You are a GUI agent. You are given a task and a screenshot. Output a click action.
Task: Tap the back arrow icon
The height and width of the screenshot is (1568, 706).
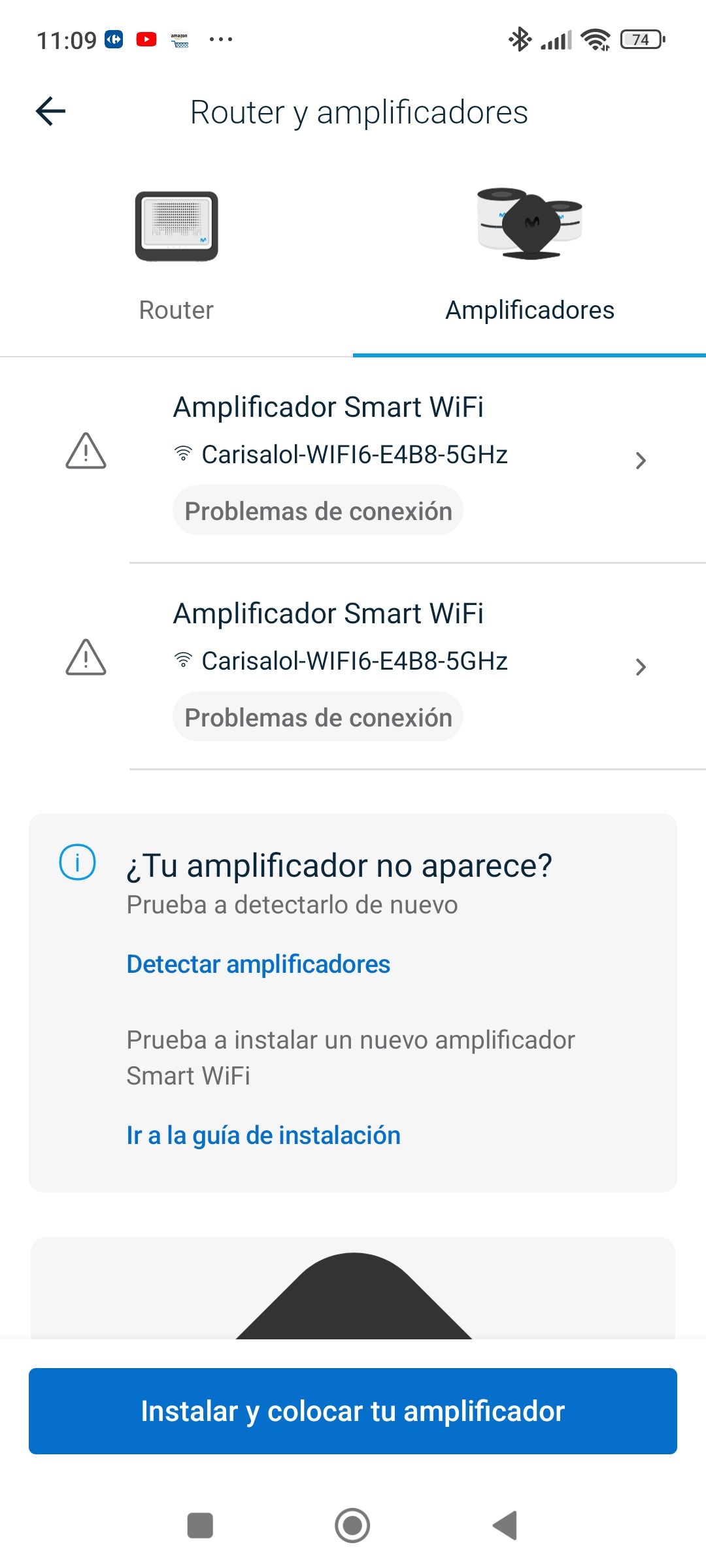point(50,111)
